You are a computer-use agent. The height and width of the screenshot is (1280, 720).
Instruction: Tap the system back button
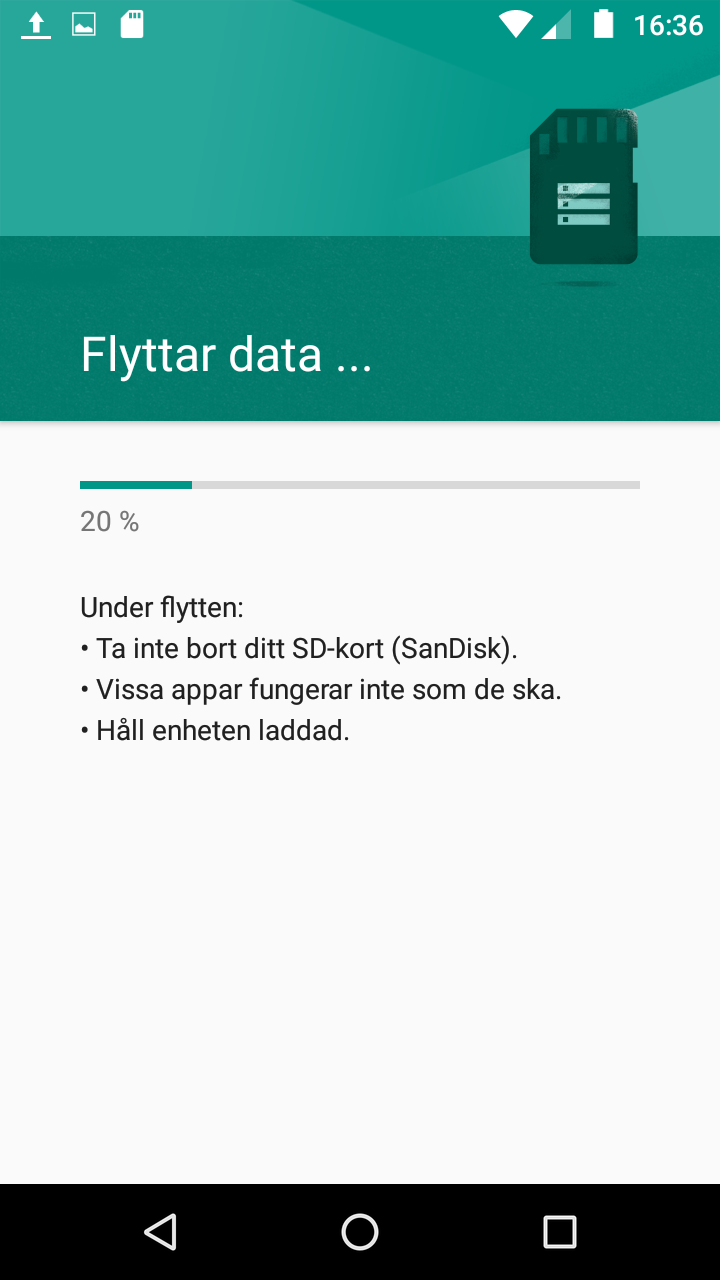click(160, 1232)
